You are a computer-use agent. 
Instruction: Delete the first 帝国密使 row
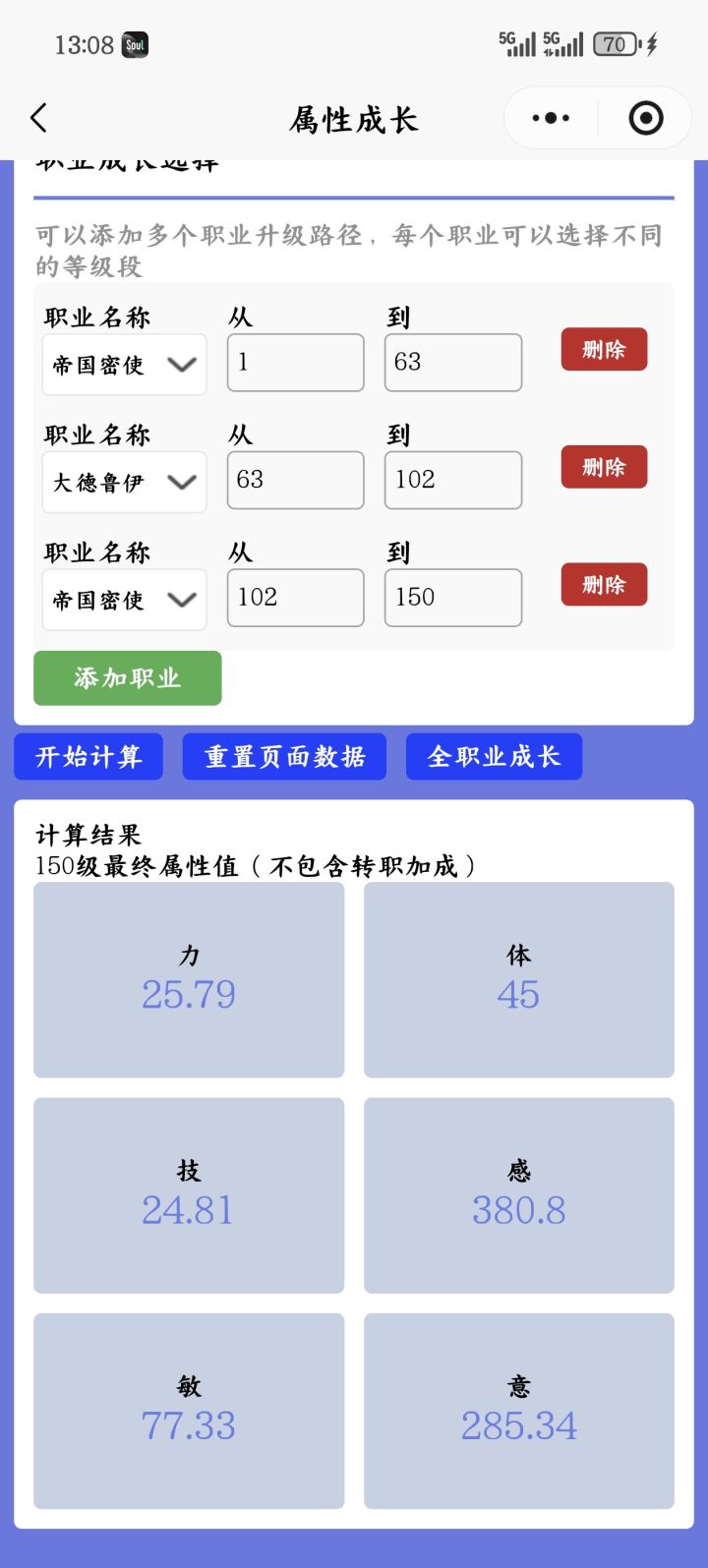pos(603,349)
